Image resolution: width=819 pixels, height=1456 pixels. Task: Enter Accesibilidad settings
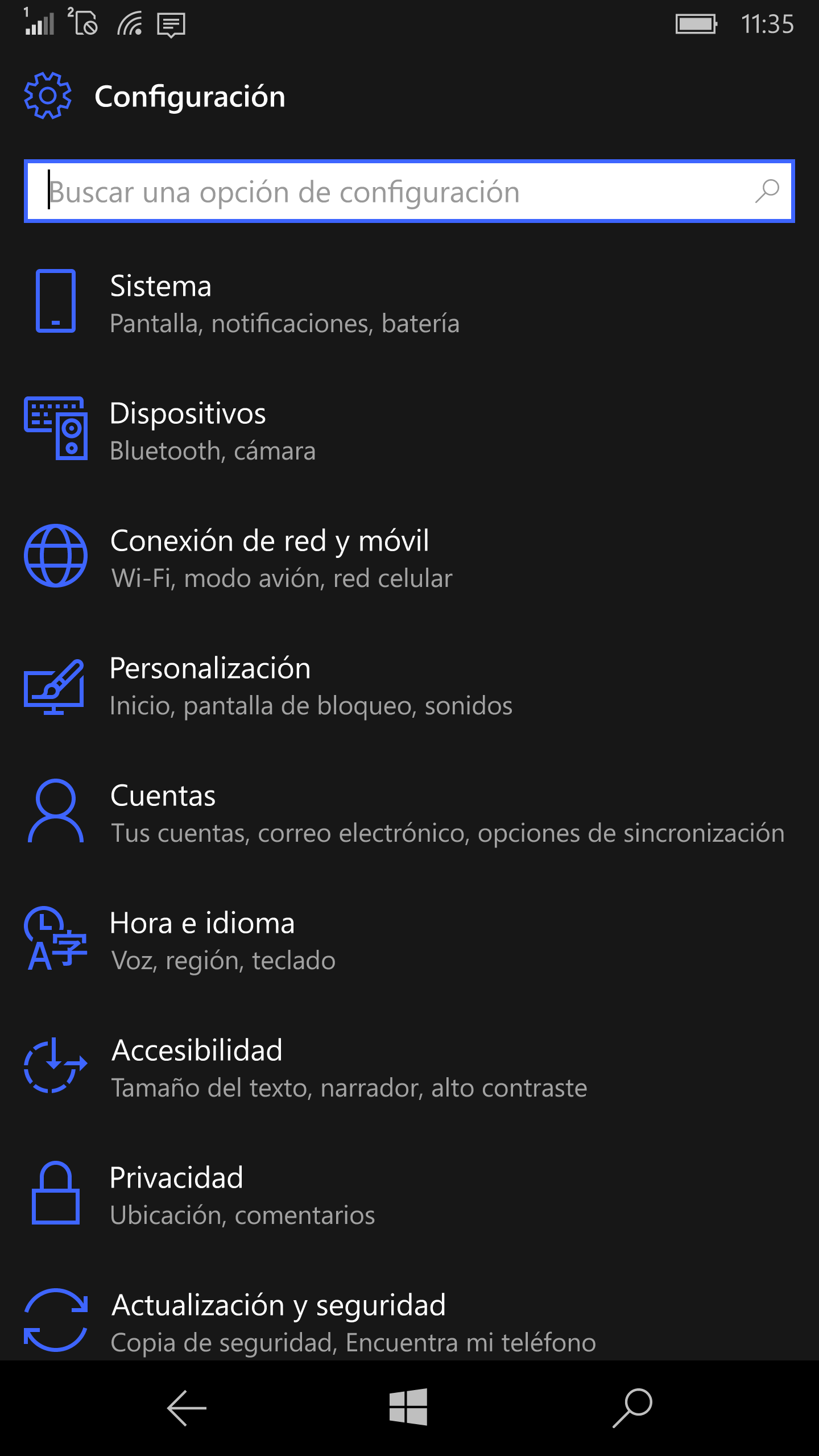[x=341, y=1067]
